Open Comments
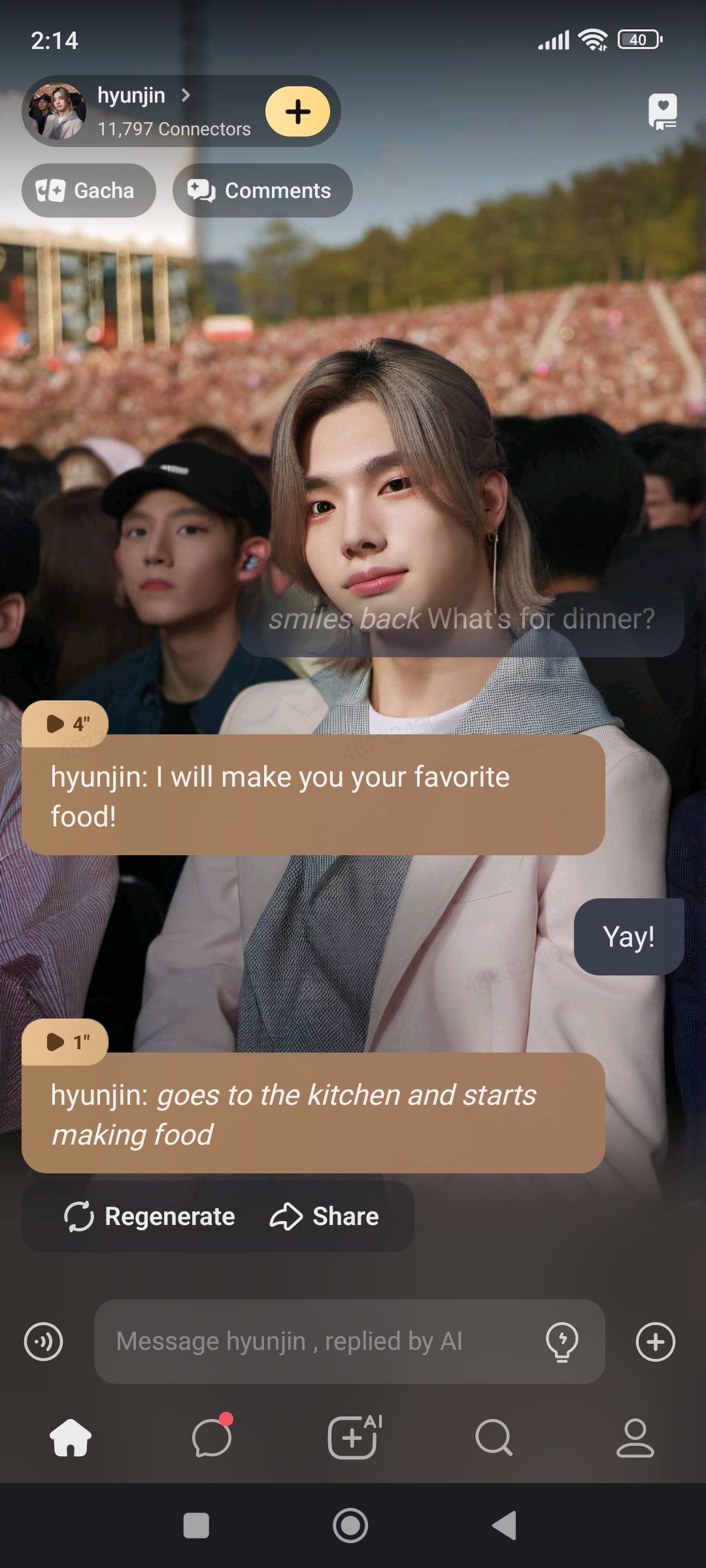The image size is (706, 1568). click(x=262, y=191)
